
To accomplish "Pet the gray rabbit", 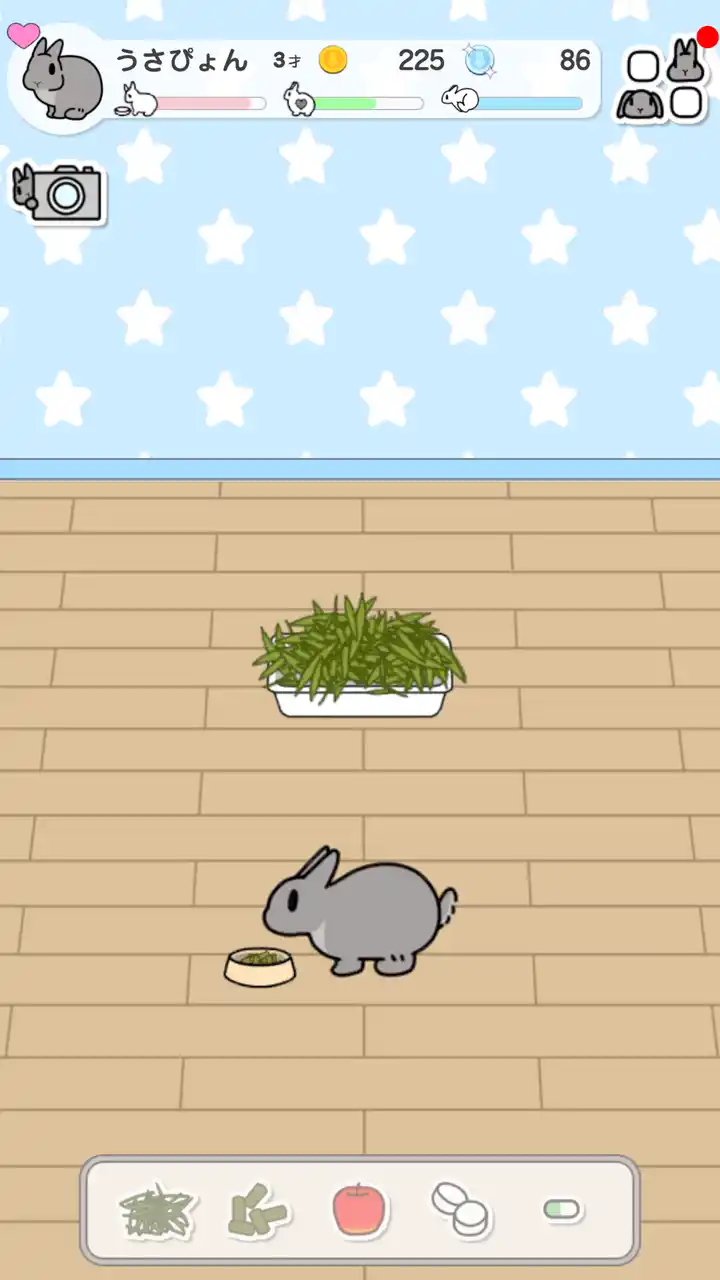I will [360, 911].
